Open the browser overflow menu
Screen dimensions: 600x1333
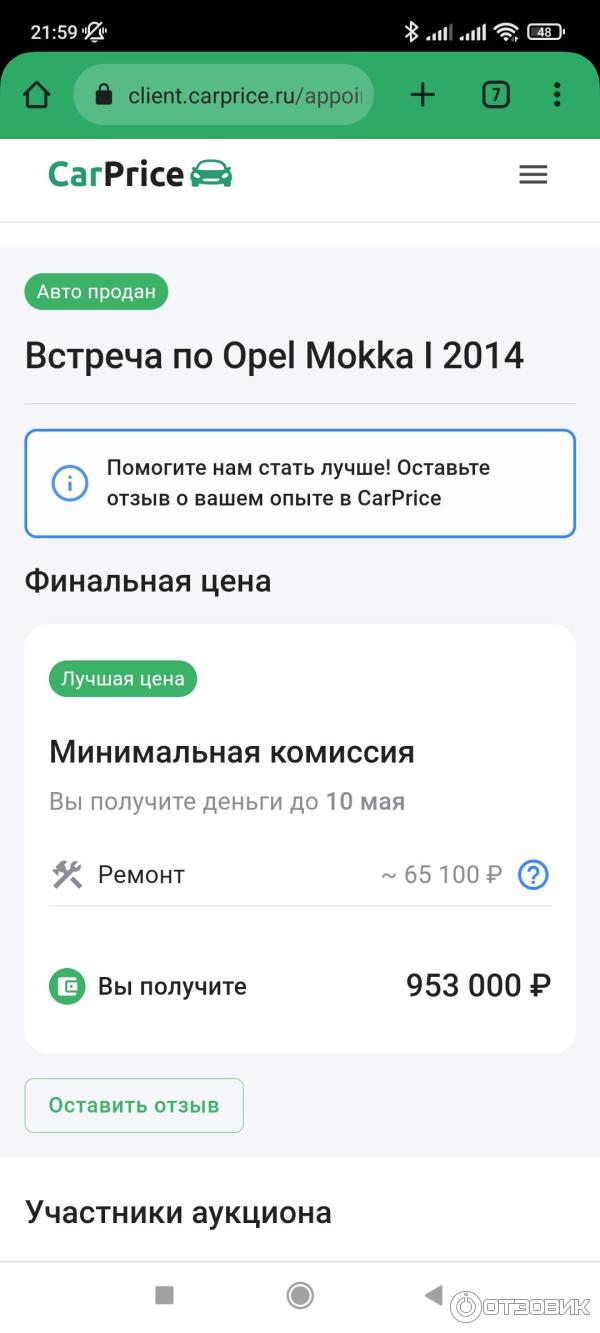[557, 95]
